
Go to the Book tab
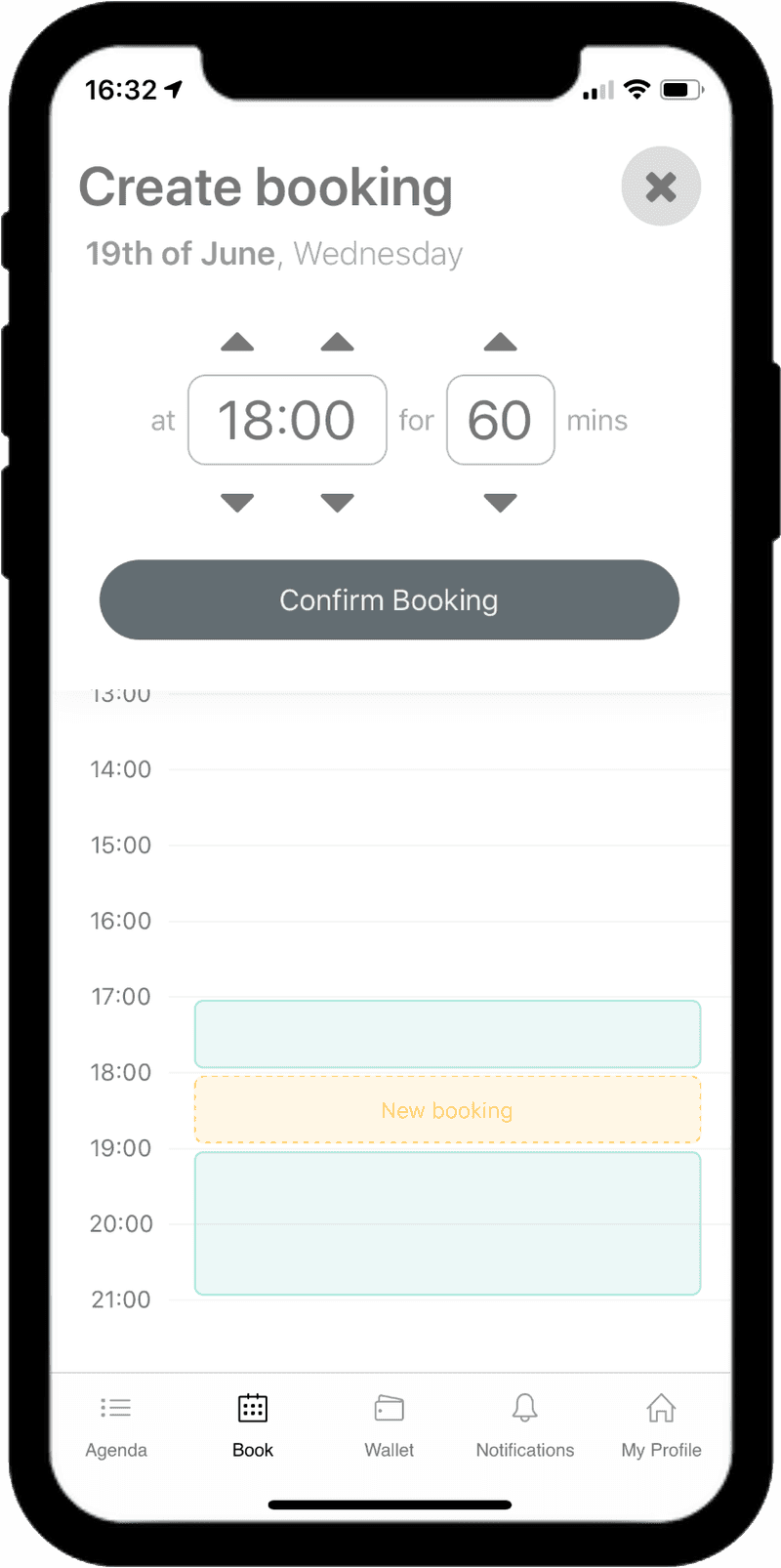click(x=253, y=1425)
